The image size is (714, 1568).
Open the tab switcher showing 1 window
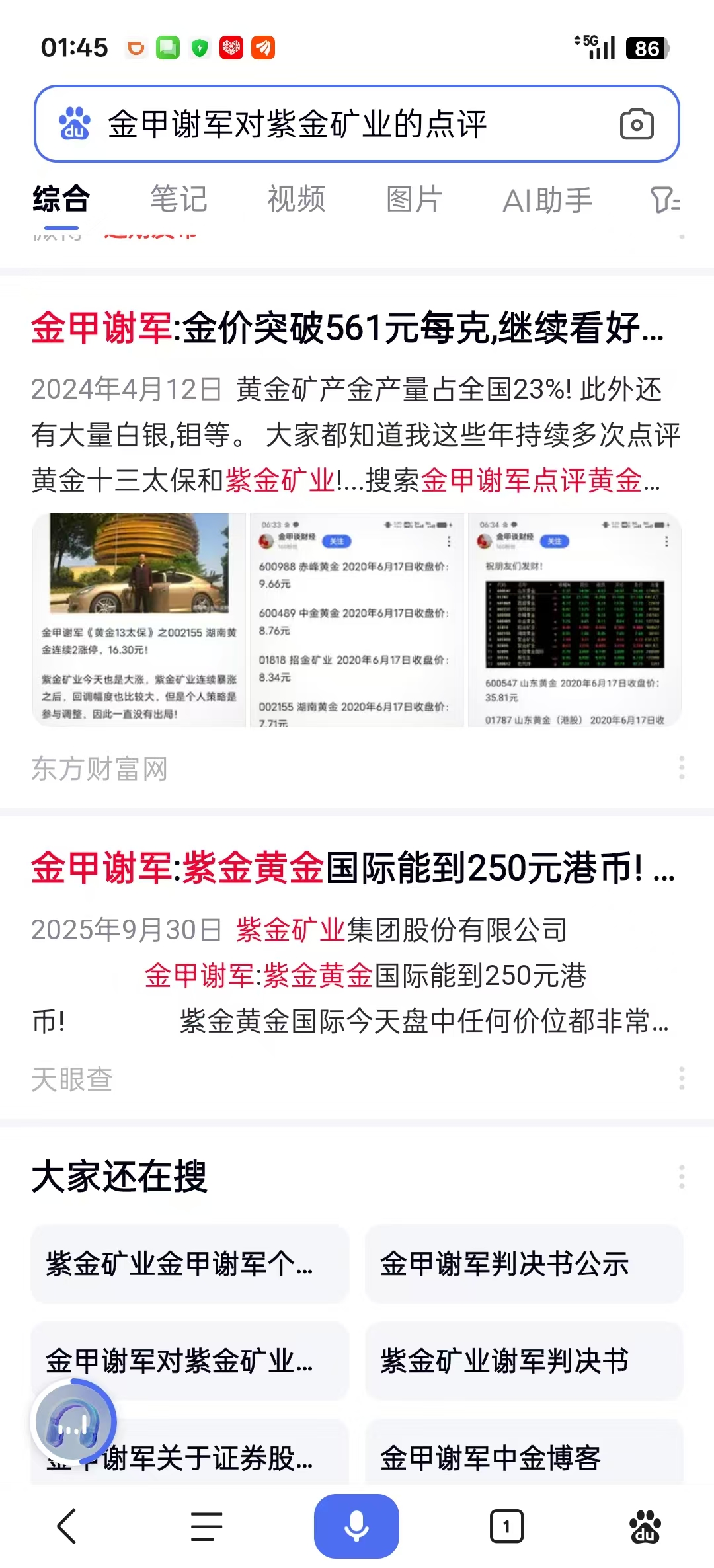coord(506,1526)
